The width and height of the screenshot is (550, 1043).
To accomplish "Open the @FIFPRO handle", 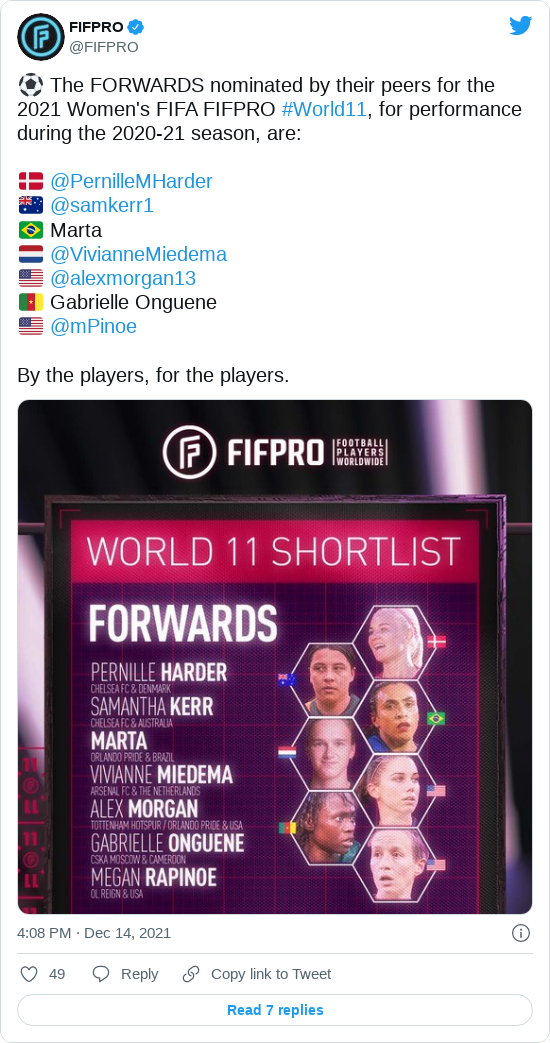I will (104, 47).
